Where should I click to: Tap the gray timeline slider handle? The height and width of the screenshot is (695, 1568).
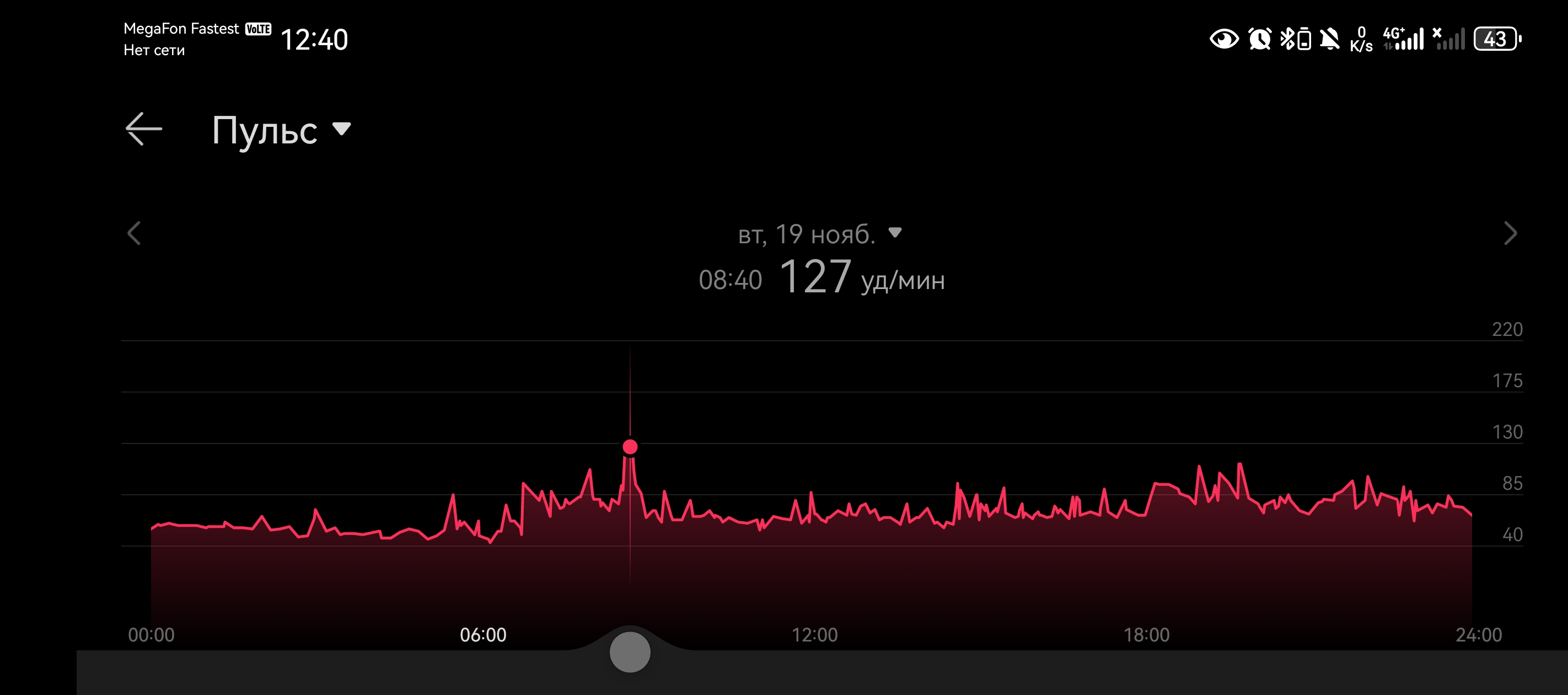pyautogui.click(x=630, y=652)
